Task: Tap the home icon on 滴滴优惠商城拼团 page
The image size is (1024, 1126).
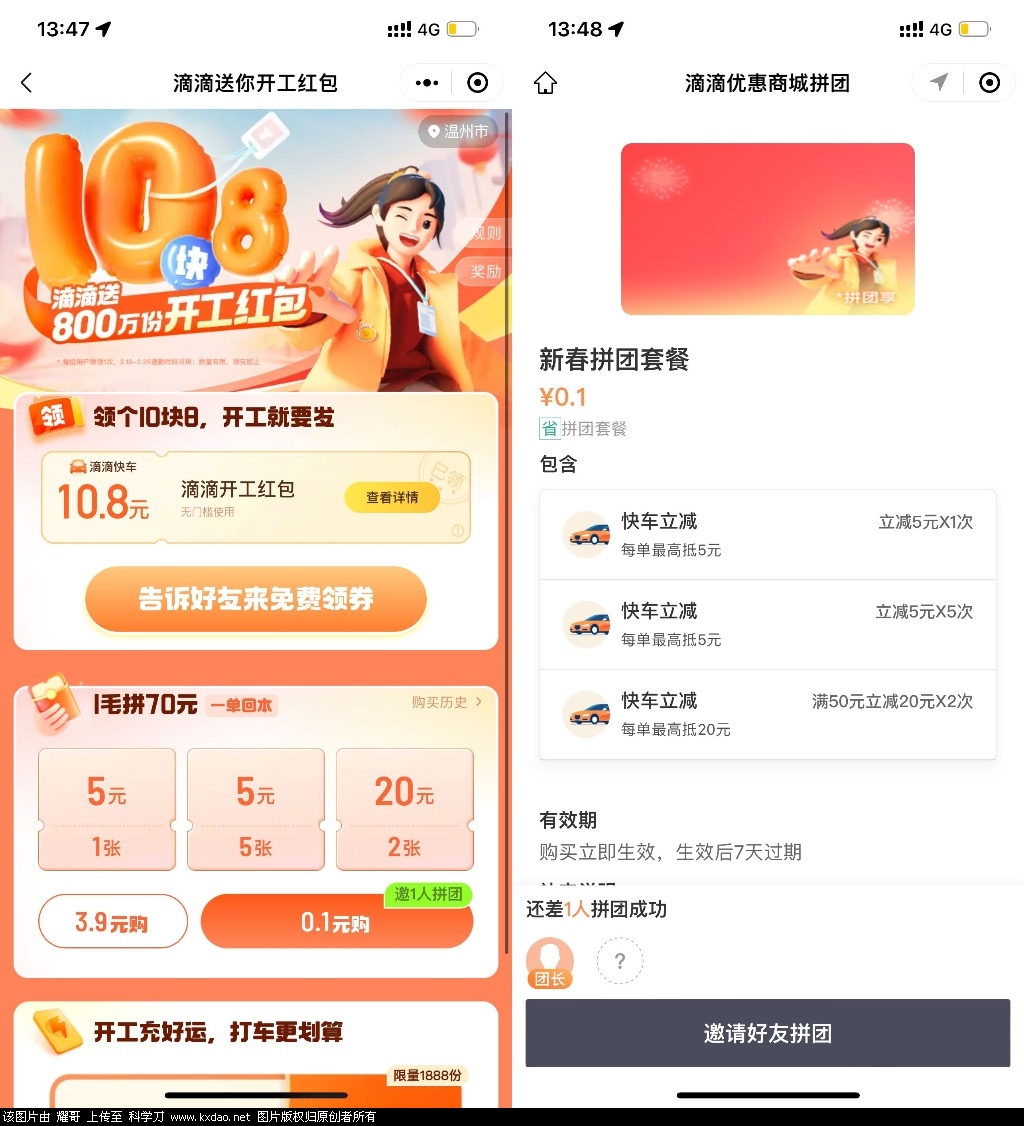Action: pos(545,83)
